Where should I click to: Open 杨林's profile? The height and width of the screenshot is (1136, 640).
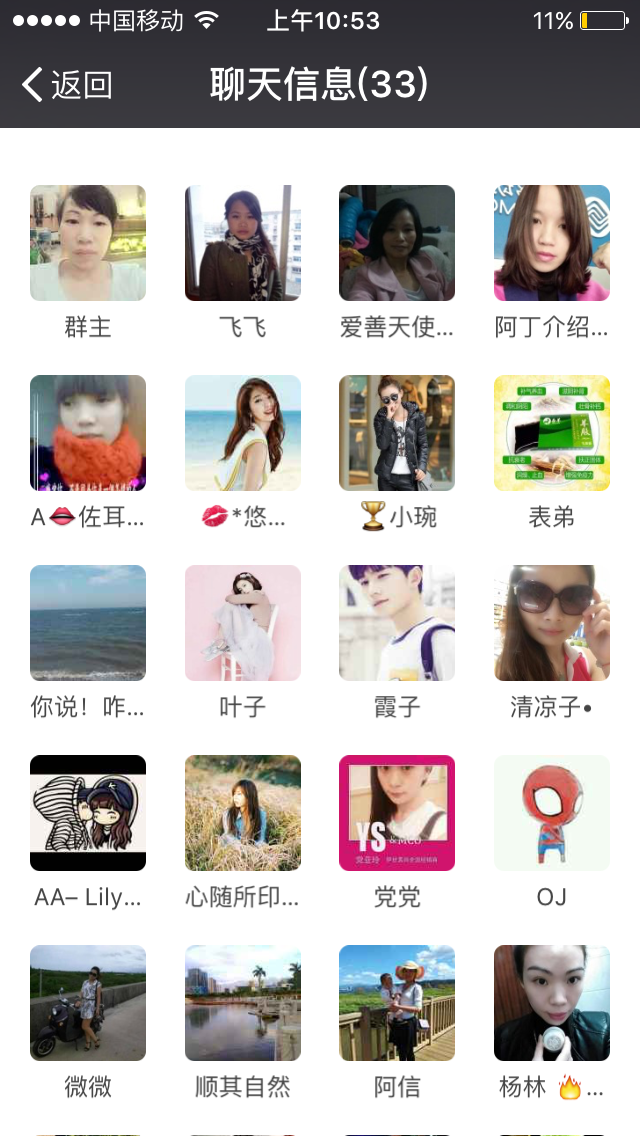[552, 1003]
